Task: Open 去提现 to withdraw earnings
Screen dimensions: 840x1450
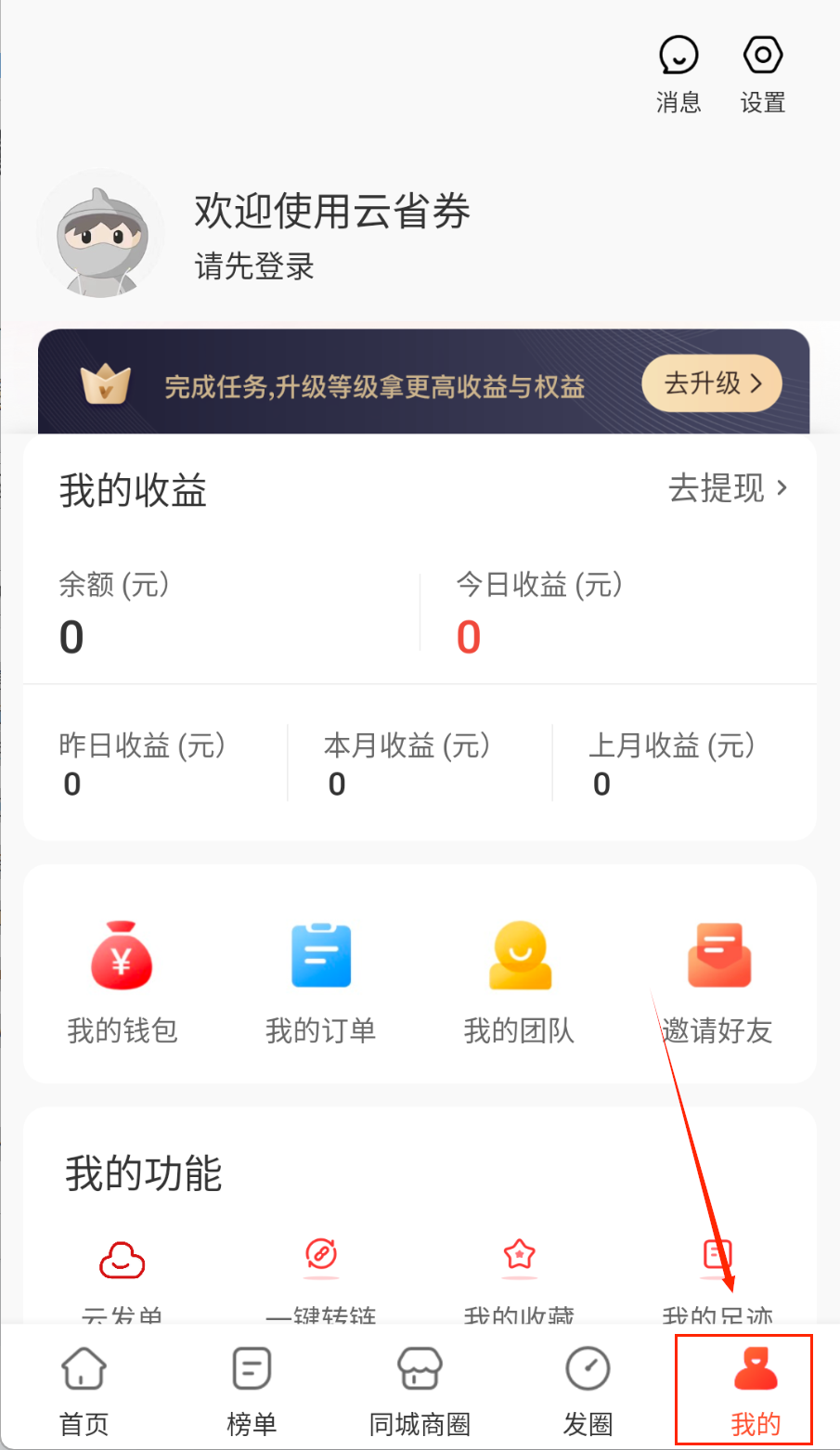Action: [x=728, y=488]
